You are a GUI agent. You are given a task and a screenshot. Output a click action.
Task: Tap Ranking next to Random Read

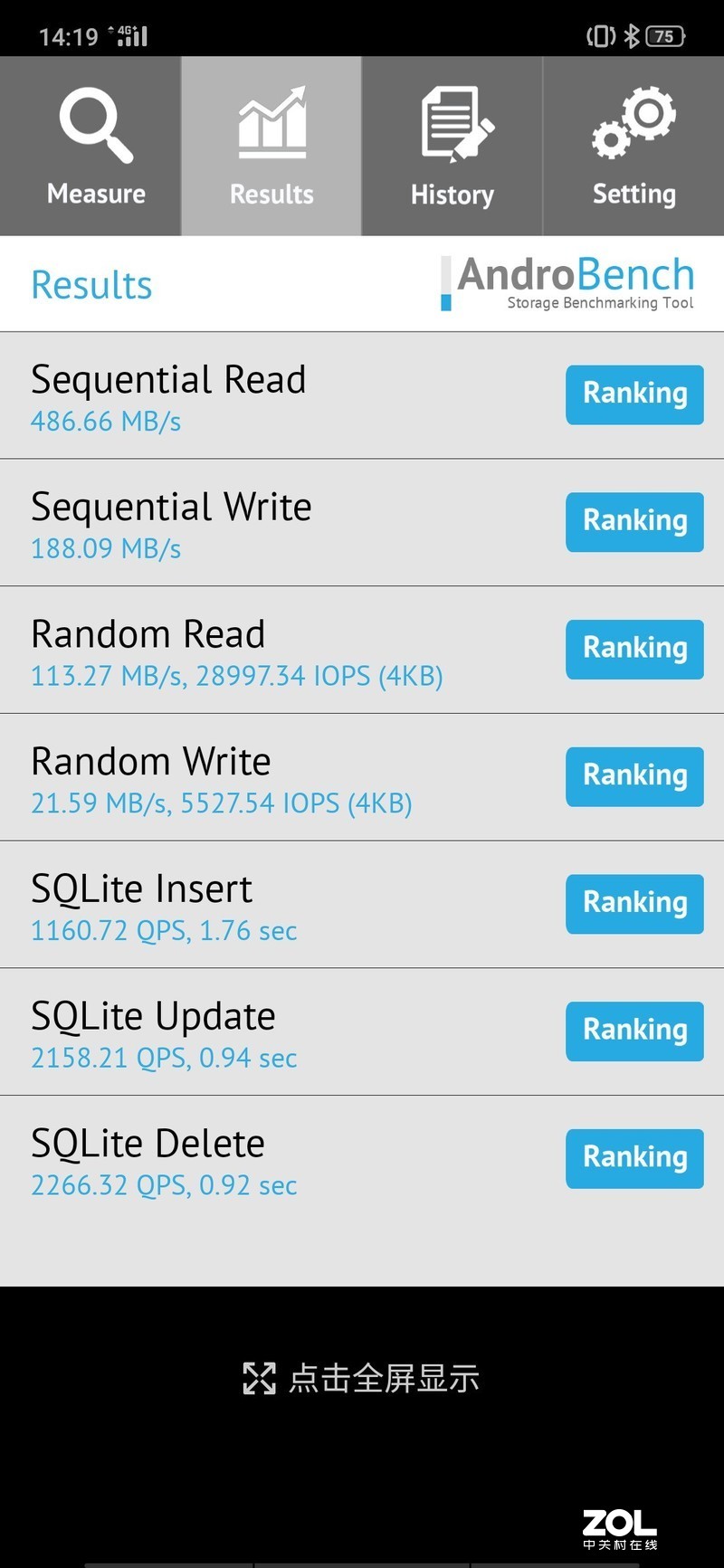point(634,649)
